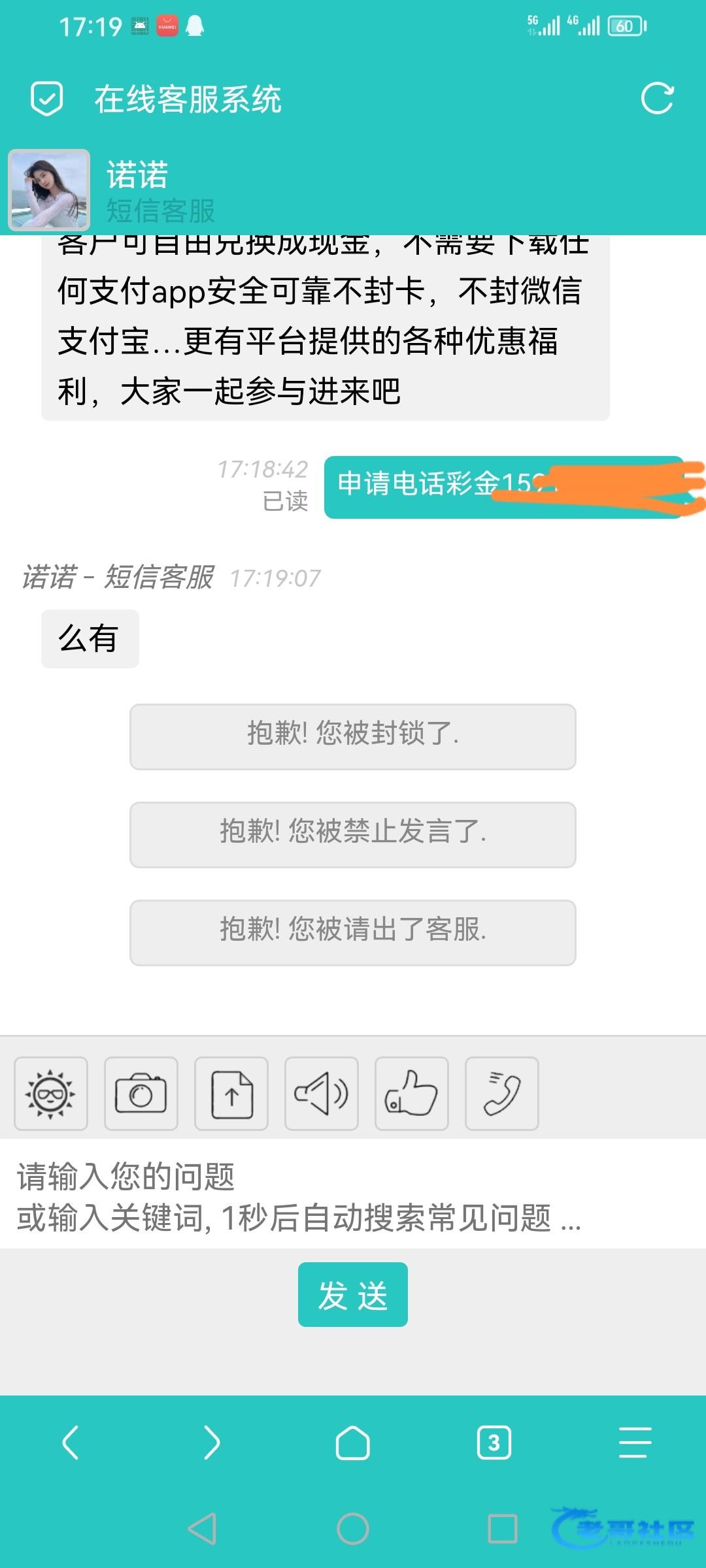Go forward in the browser
This screenshot has height=1568, width=706.
[x=212, y=1442]
